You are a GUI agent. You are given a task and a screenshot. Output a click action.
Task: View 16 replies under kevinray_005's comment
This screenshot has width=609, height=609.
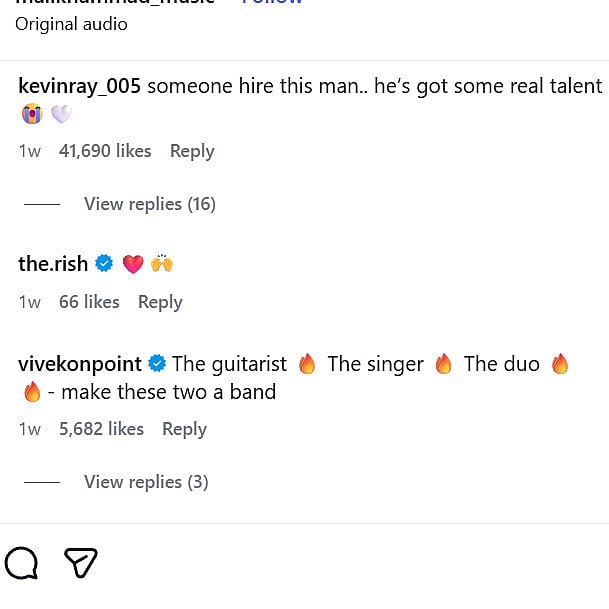(x=149, y=204)
